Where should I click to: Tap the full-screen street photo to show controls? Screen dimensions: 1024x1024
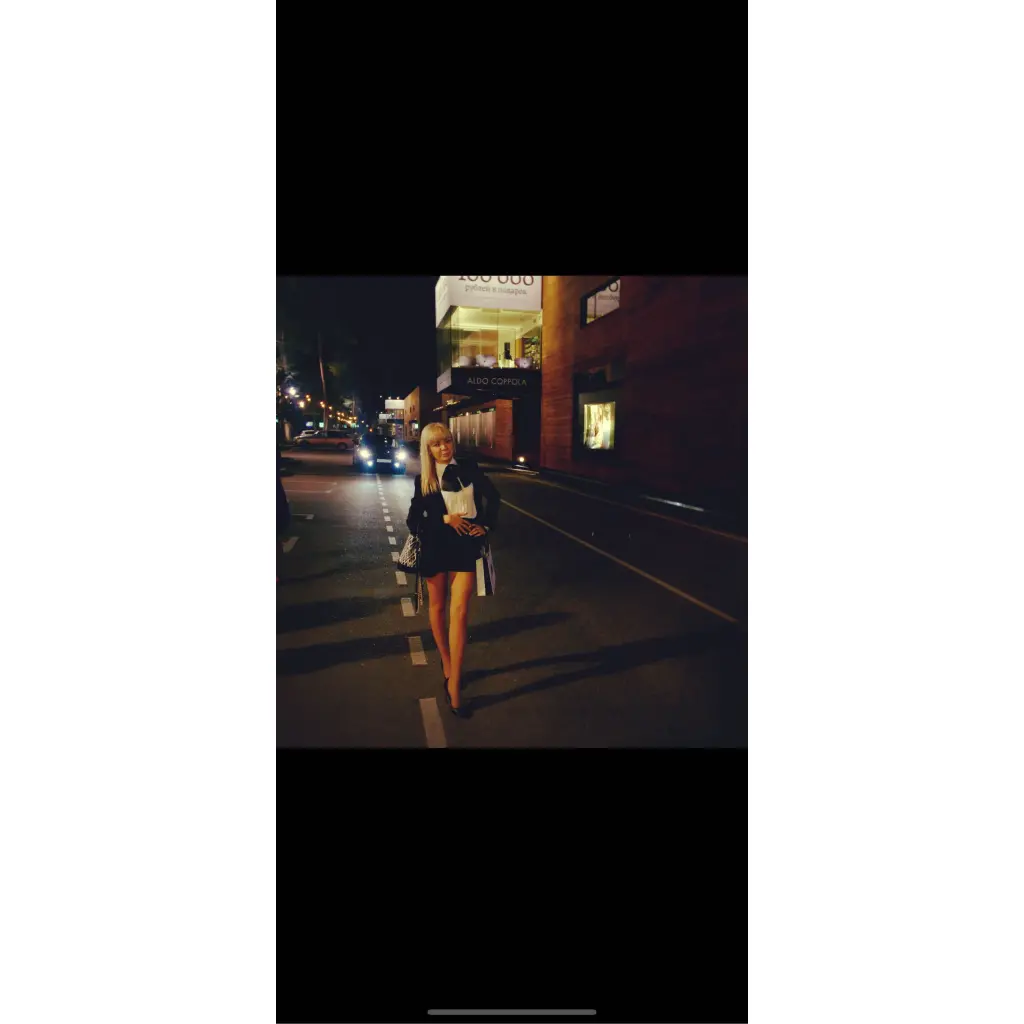[511, 511]
